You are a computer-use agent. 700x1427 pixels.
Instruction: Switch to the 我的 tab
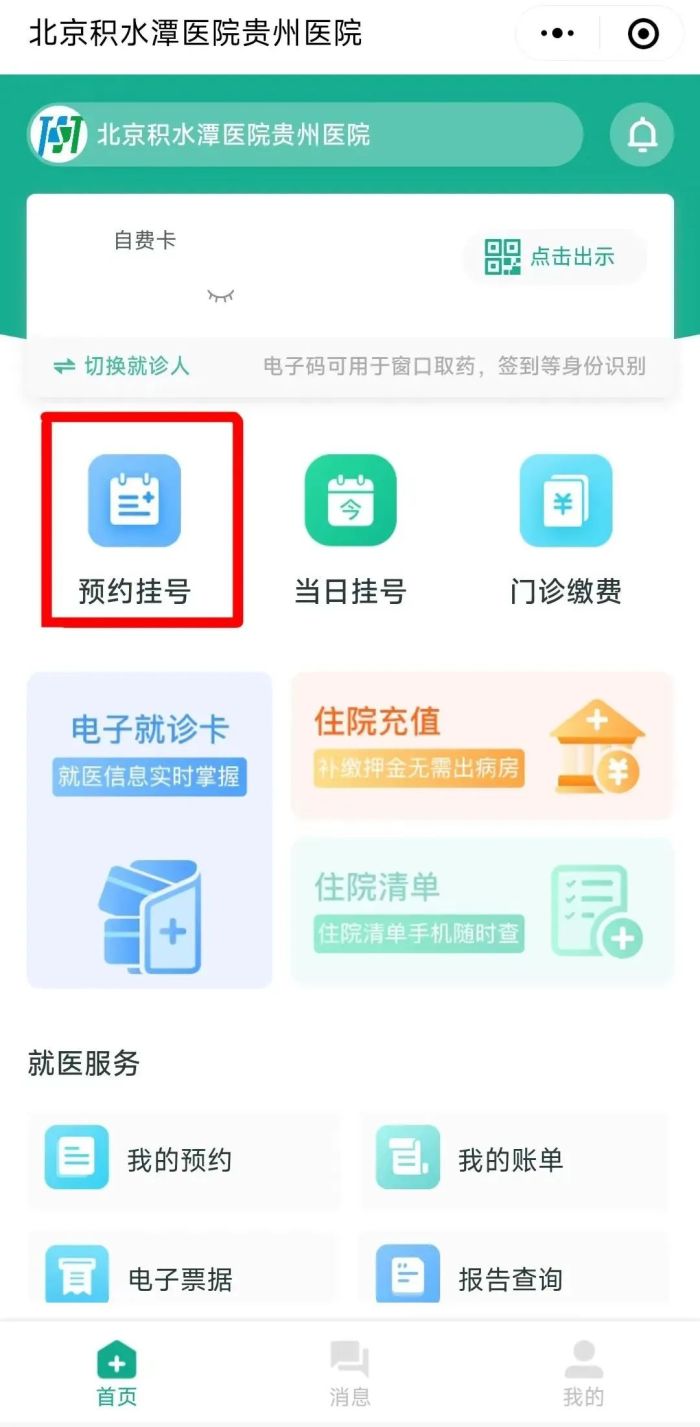(583, 1375)
